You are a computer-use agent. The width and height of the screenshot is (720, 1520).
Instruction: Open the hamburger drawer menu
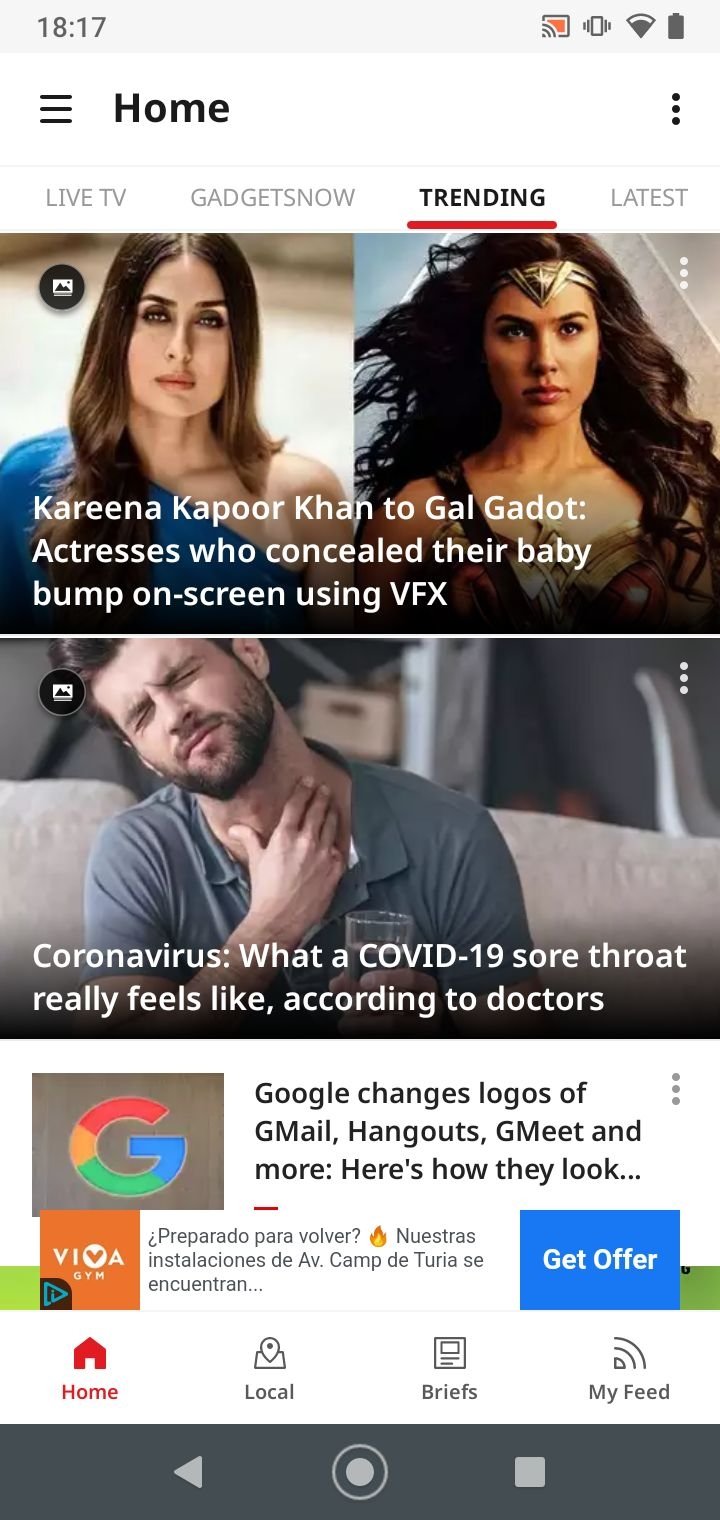click(56, 109)
